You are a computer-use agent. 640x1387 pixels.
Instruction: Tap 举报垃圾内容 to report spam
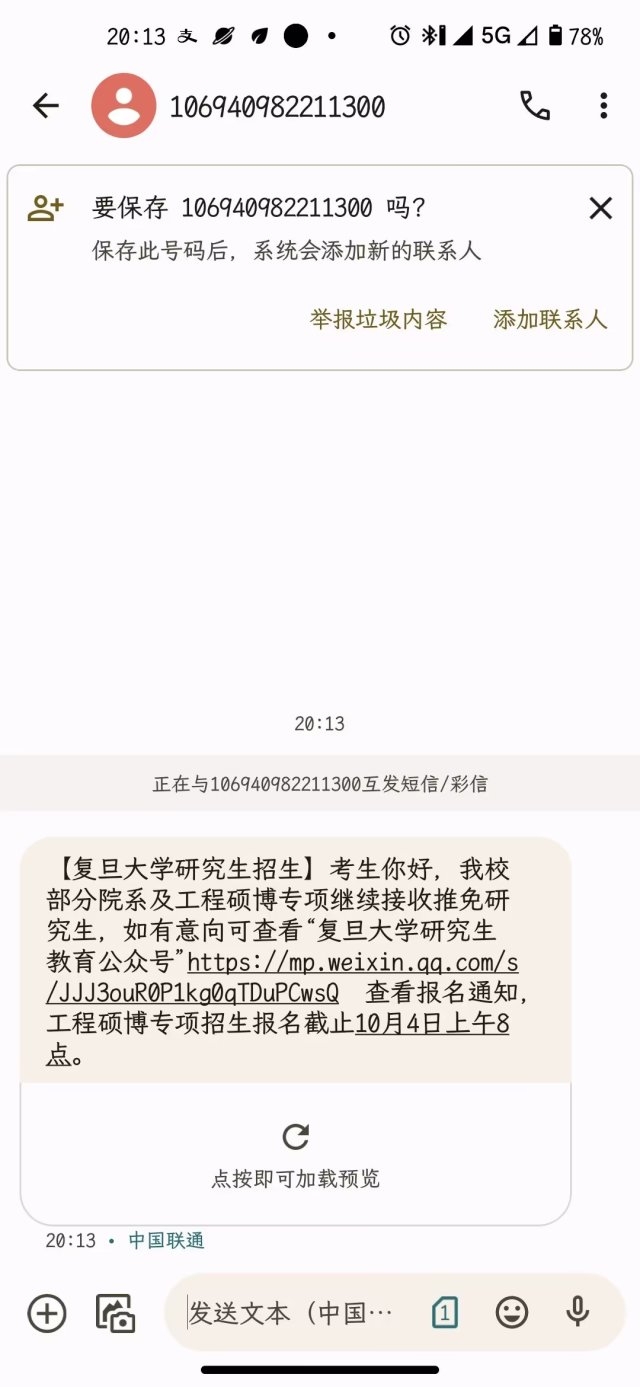point(378,319)
